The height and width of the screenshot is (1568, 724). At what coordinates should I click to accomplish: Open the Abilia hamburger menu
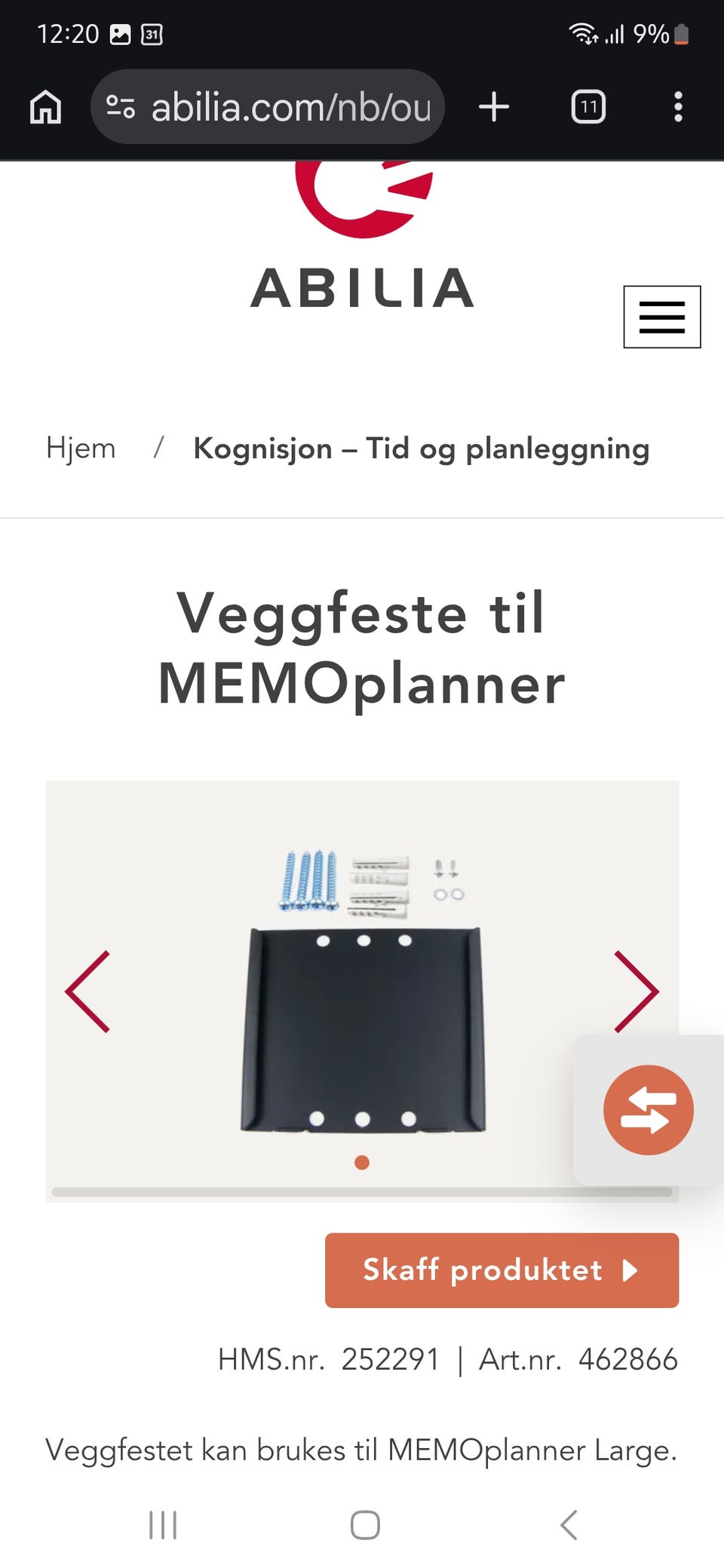[x=662, y=317]
